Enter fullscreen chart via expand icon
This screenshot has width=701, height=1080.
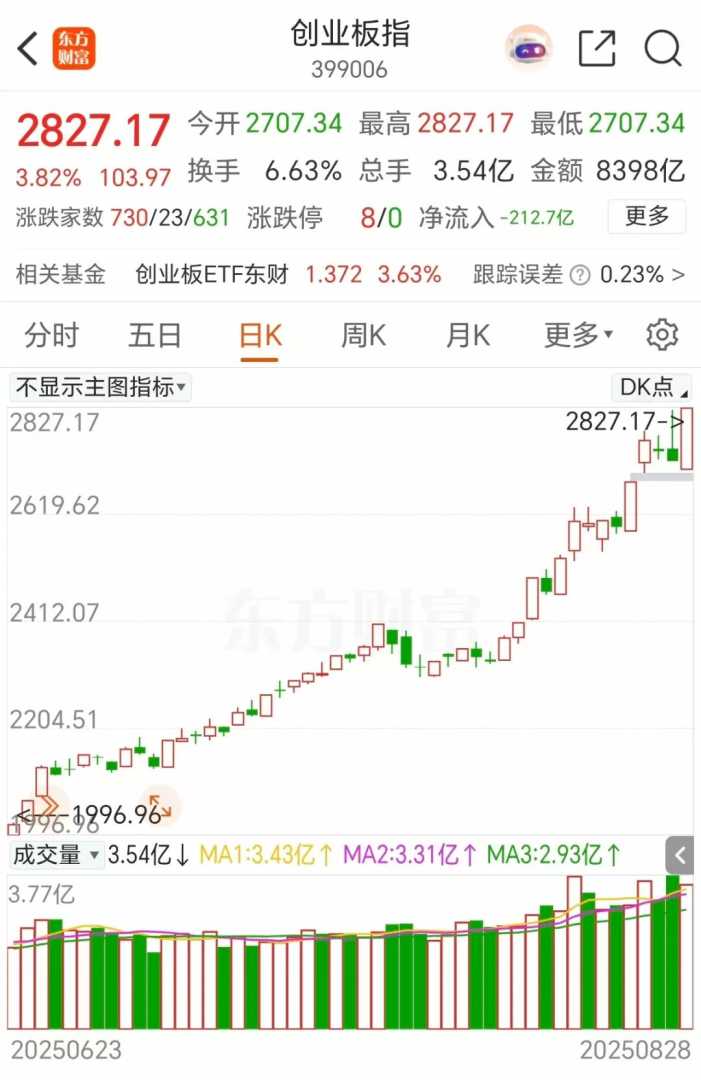pyautogui.click(x=160, y=805)
